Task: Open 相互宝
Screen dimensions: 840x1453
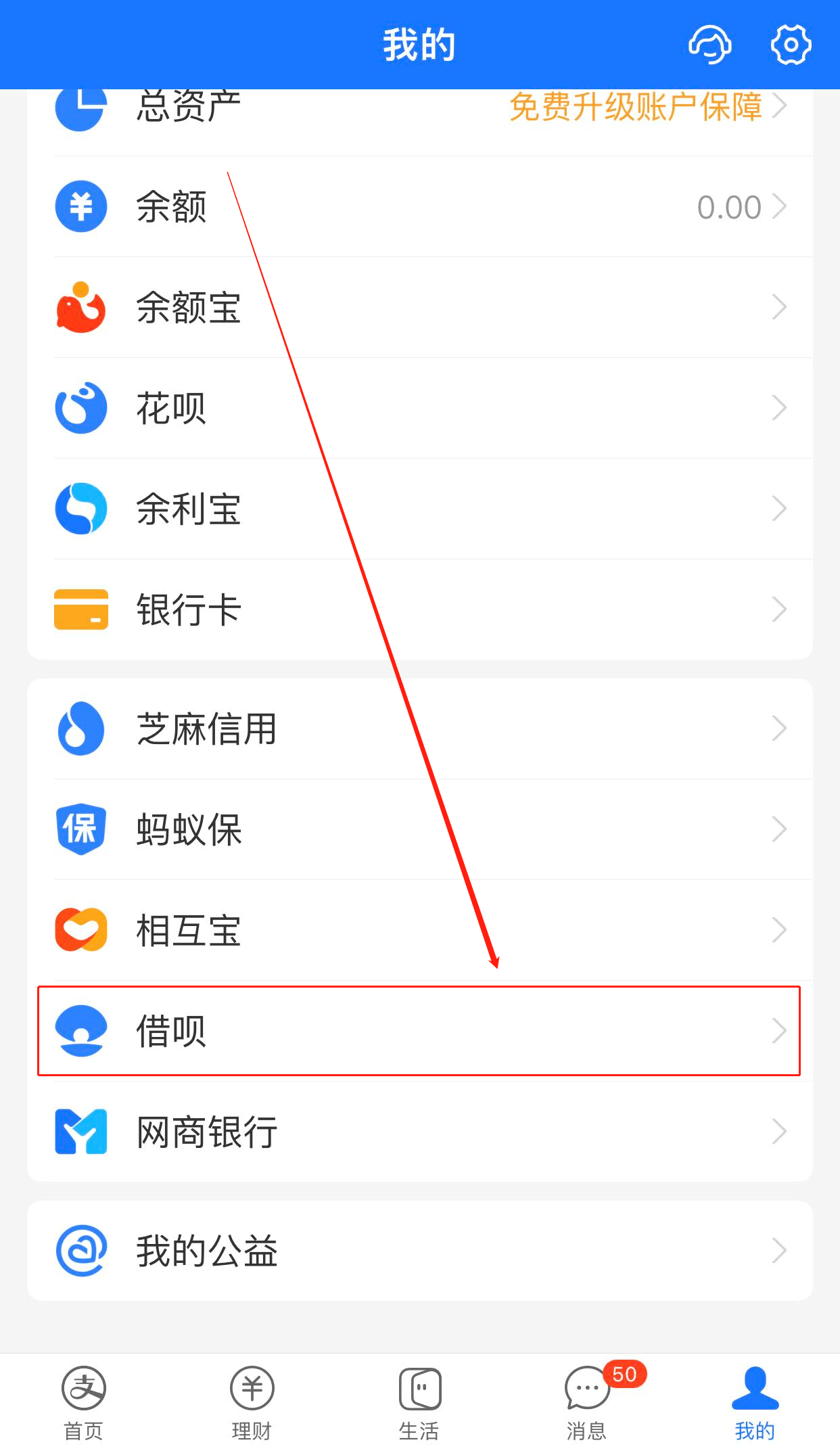Action: 419,930
